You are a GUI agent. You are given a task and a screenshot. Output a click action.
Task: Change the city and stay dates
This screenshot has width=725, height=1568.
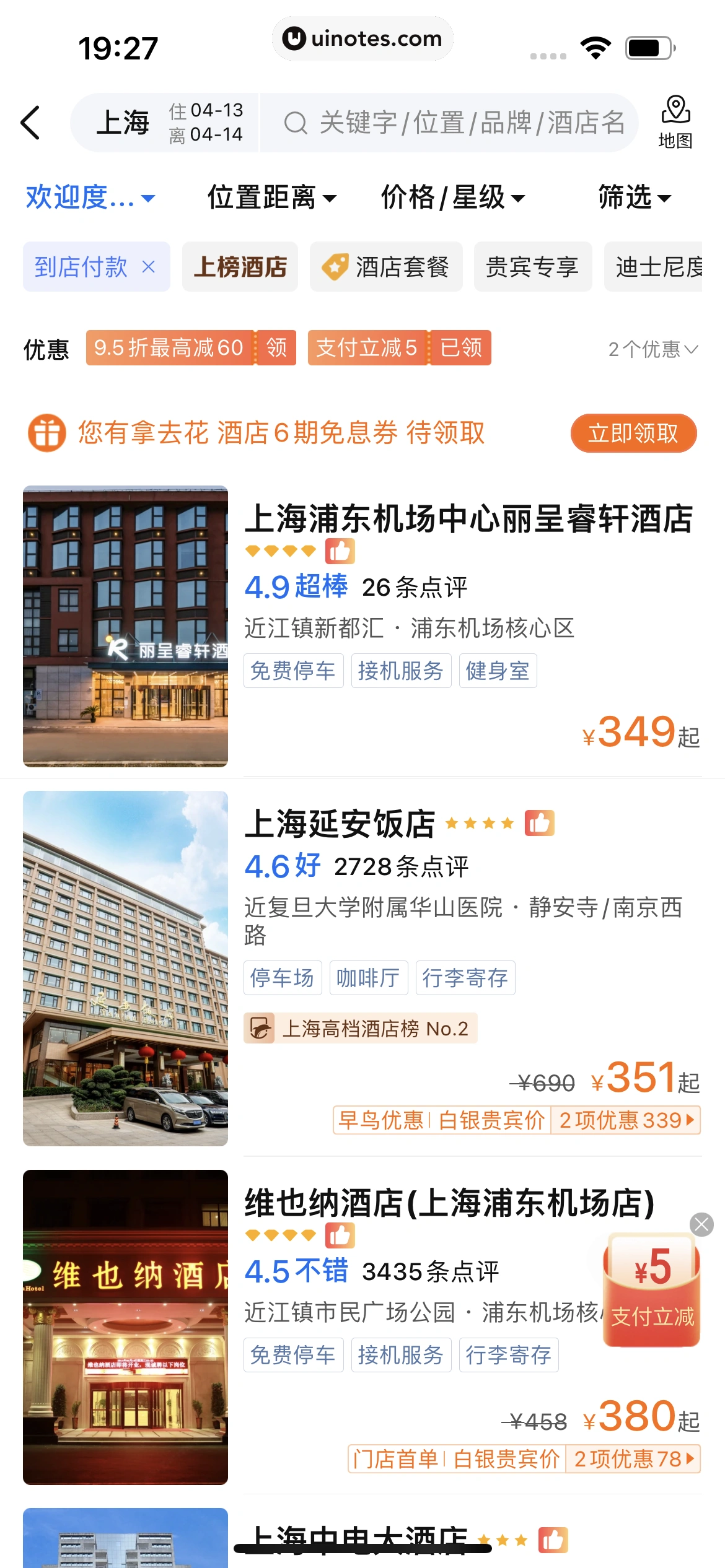pos(167,123)
